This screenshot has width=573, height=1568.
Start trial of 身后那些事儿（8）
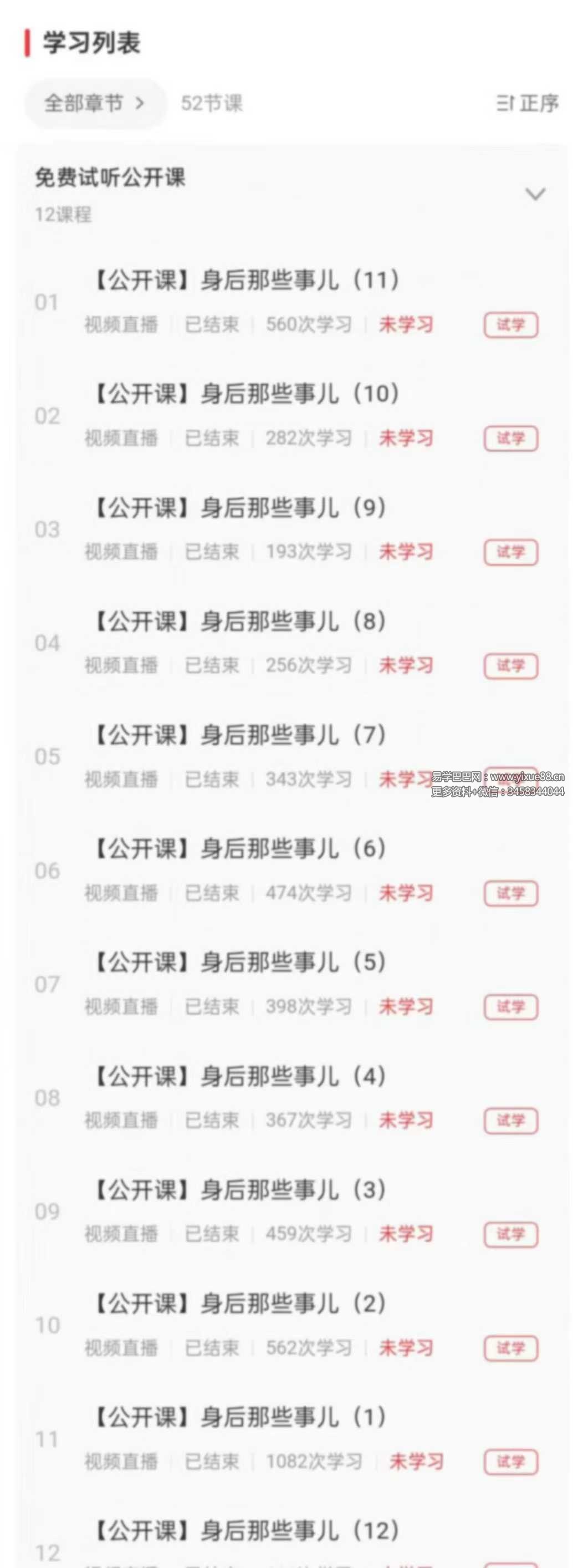(x=510, y=666)
